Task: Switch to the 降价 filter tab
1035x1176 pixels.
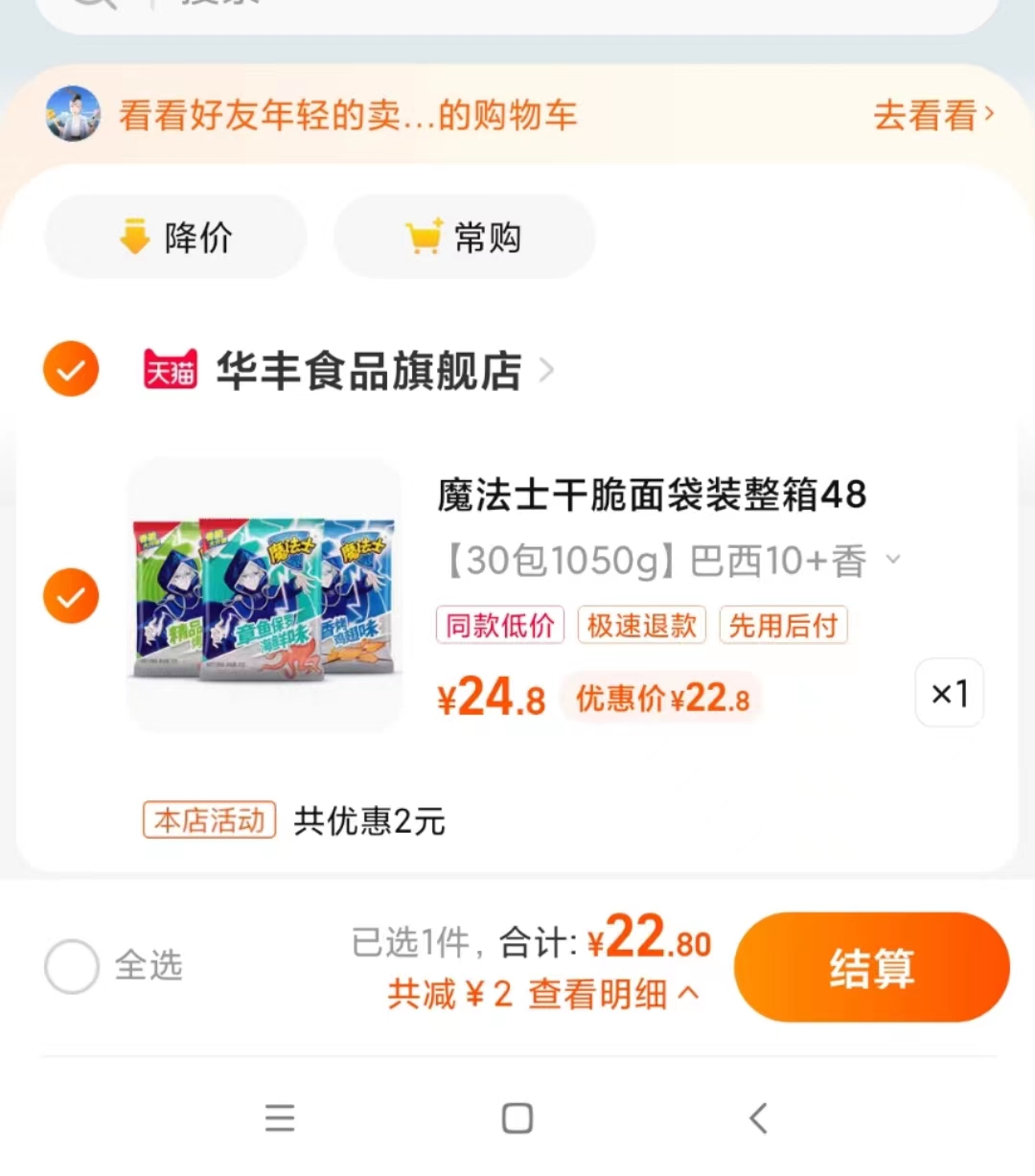Action: pyautogui.click(x=175, y=236)
